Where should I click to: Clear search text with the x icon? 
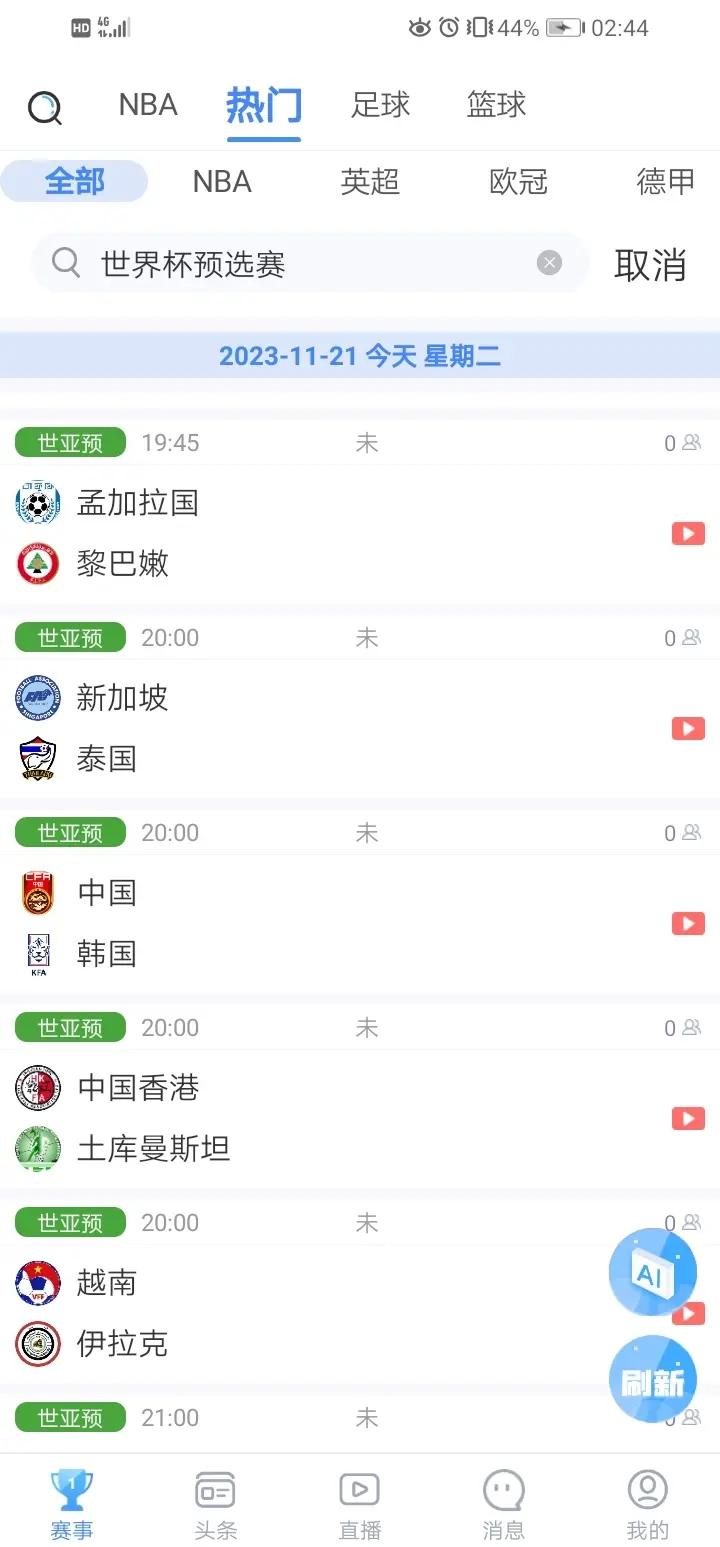point(550,262)
